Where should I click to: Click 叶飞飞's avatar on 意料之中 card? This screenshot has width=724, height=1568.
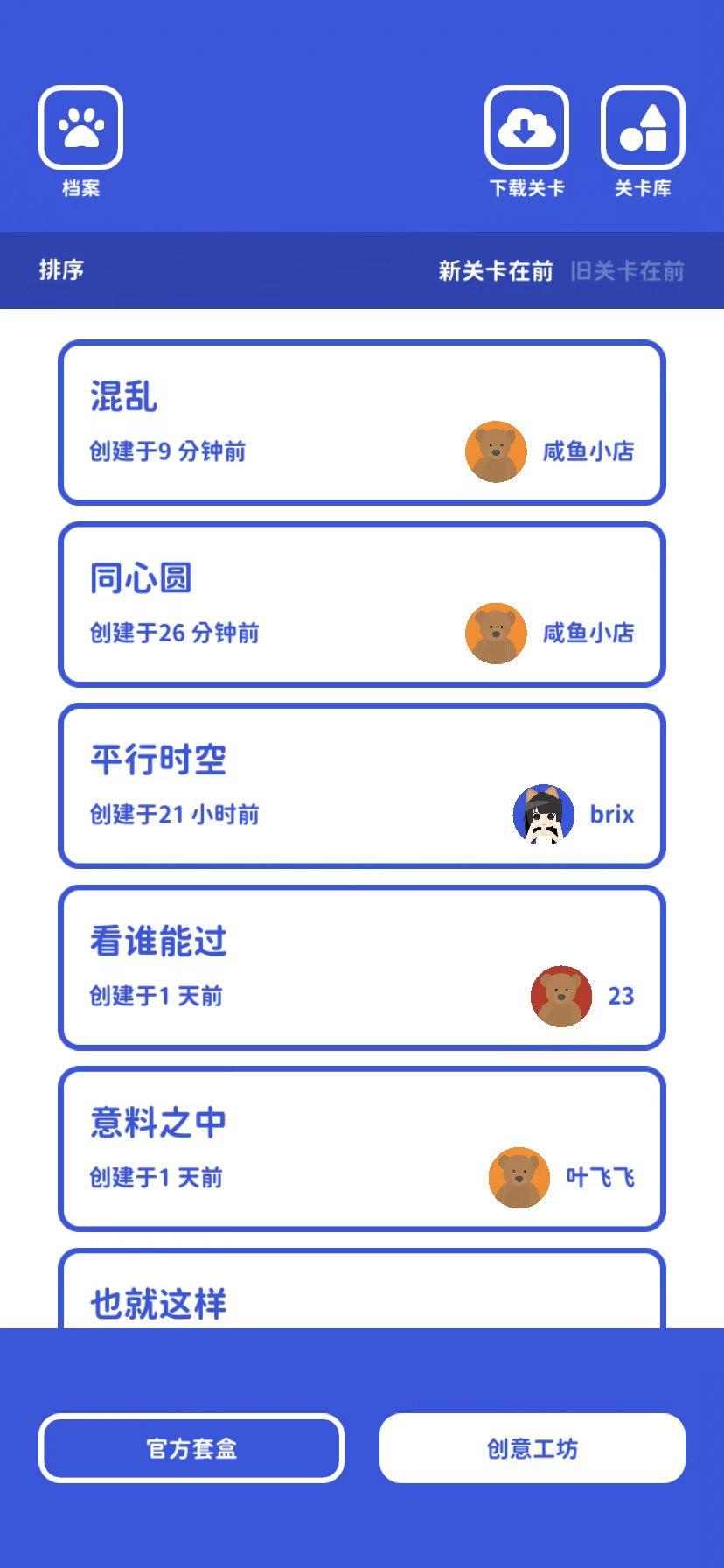click(519, 1178)
